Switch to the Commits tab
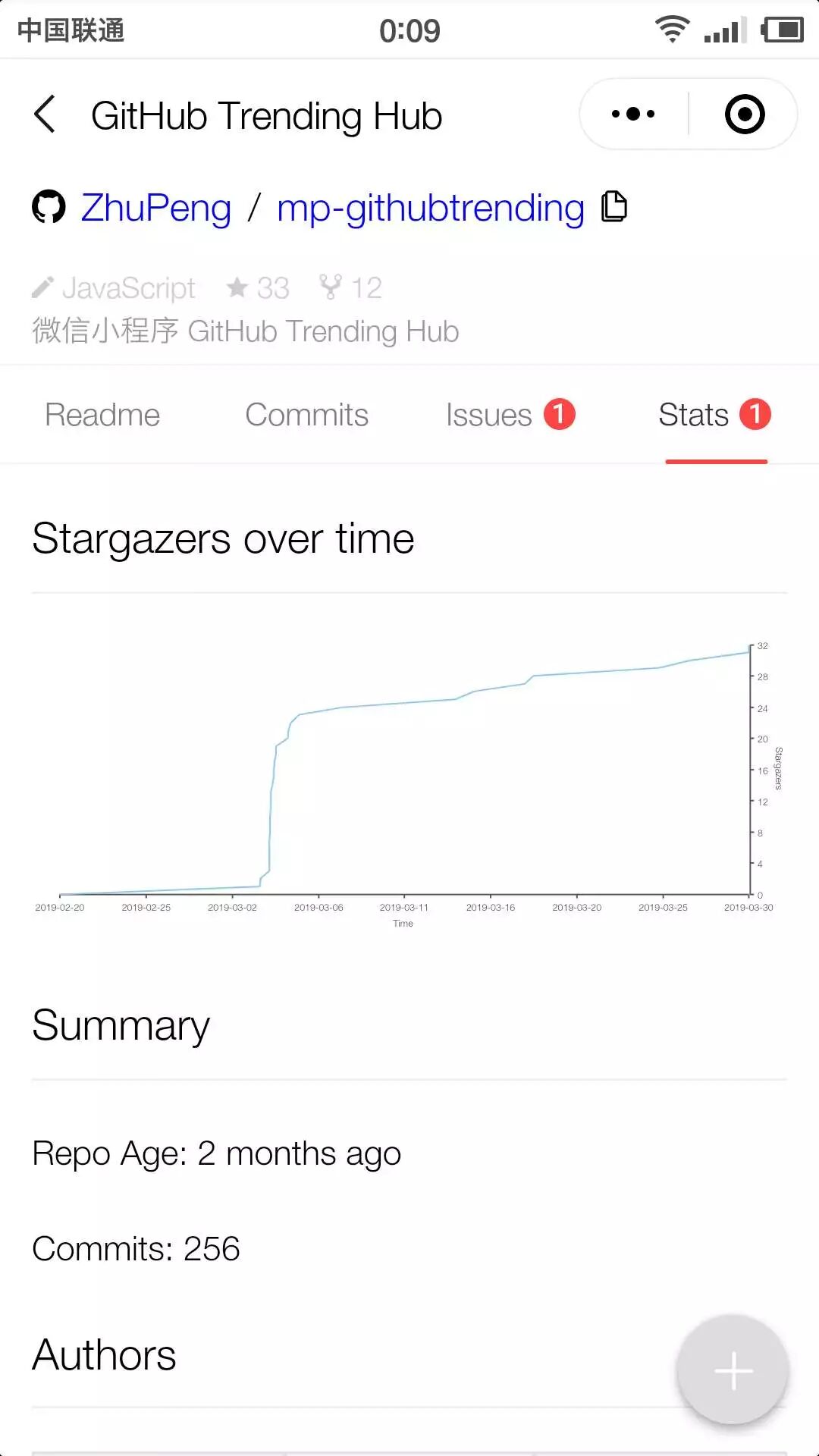This screenshot has height=1456, width=819. click(306, 415)
